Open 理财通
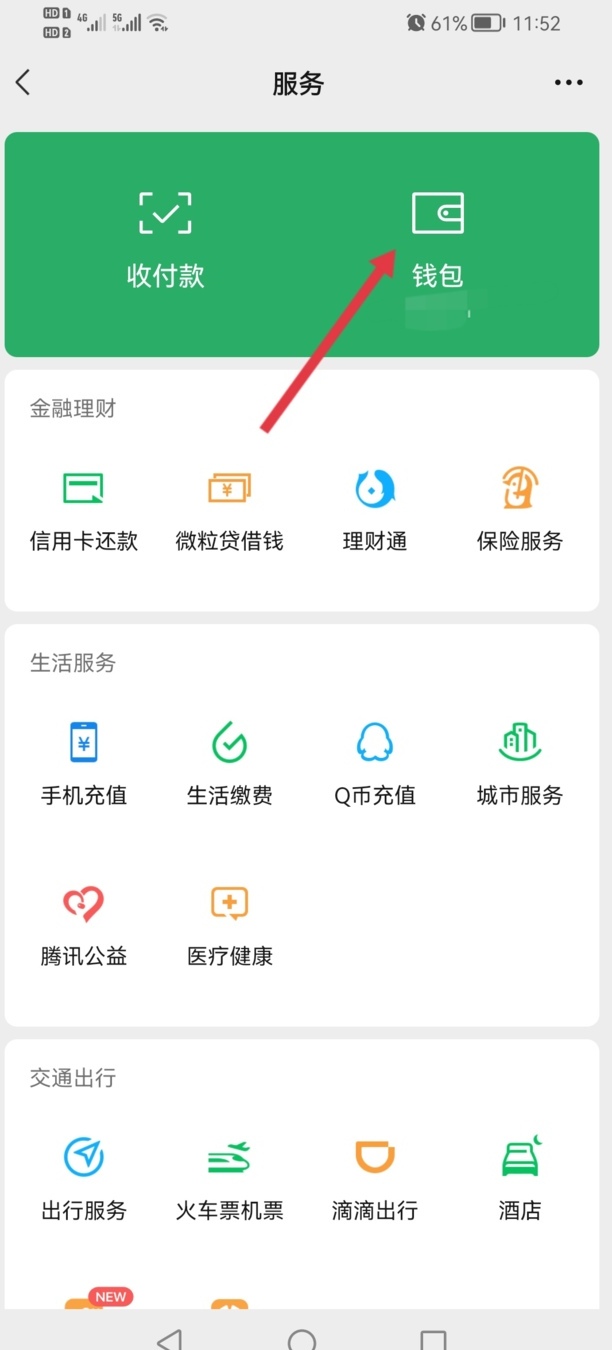This screenshot has width=612, height=1350. click(x=375, y=511)
